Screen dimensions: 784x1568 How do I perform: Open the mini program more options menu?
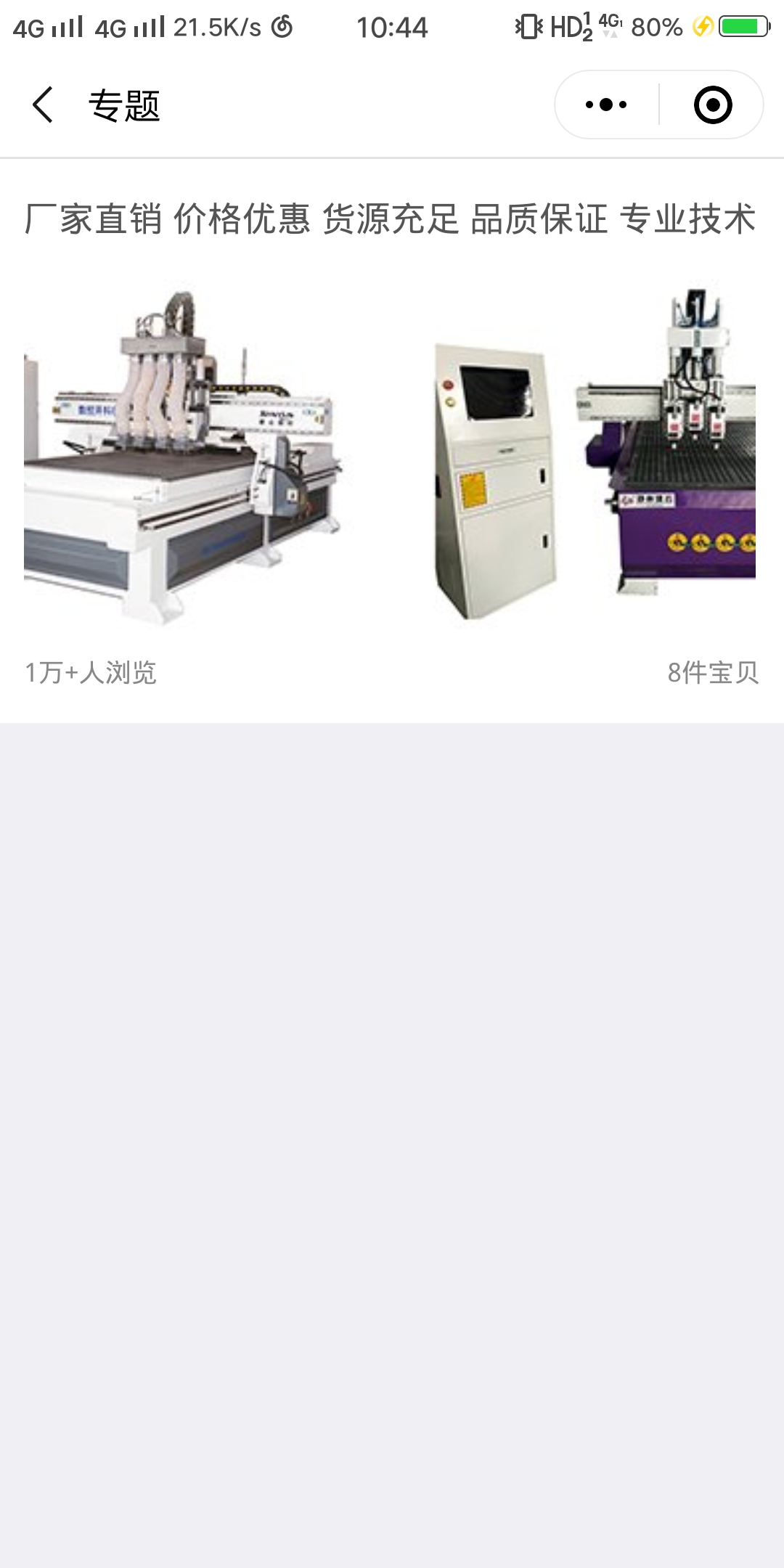click(x=606, y=105)
